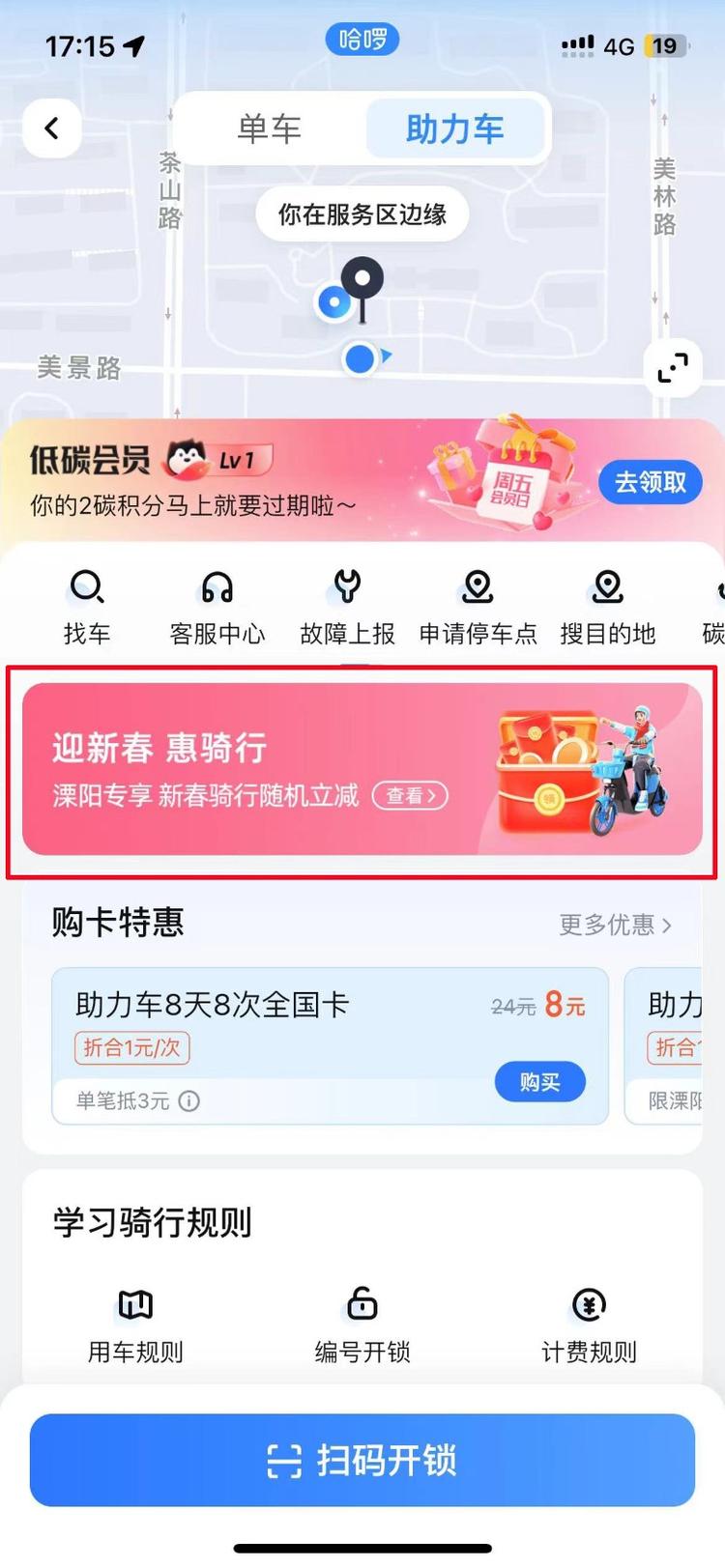Open 用车规则
Screen dimensions: 725x1568
(x=135, y=1324)
